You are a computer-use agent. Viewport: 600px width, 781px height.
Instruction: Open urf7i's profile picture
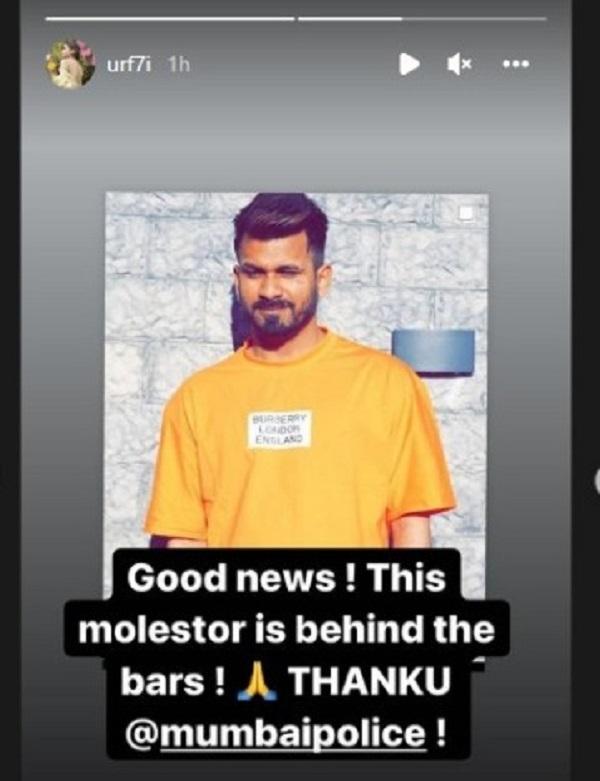(69, 64)
